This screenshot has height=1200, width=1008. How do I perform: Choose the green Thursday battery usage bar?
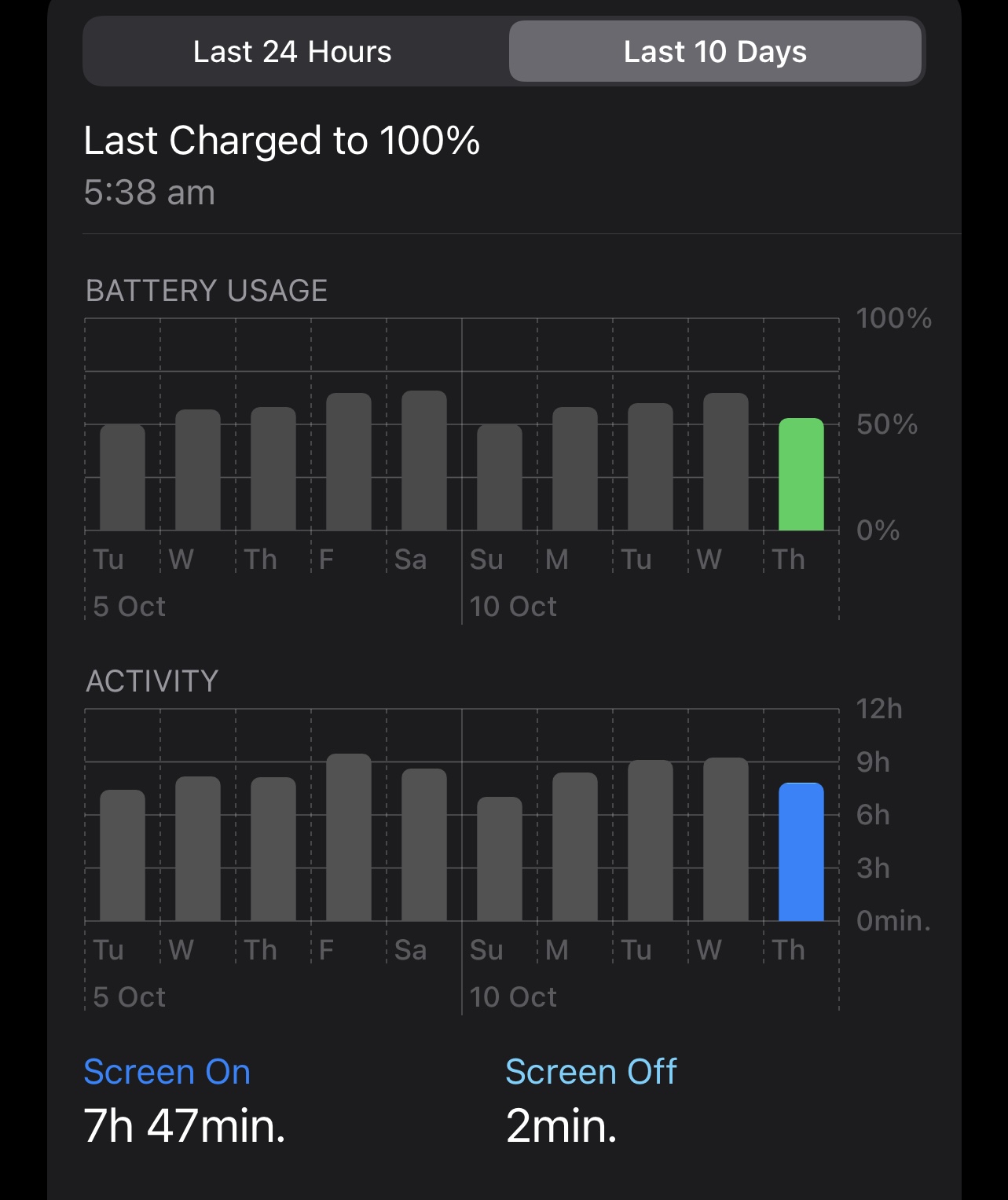[801, 475]
